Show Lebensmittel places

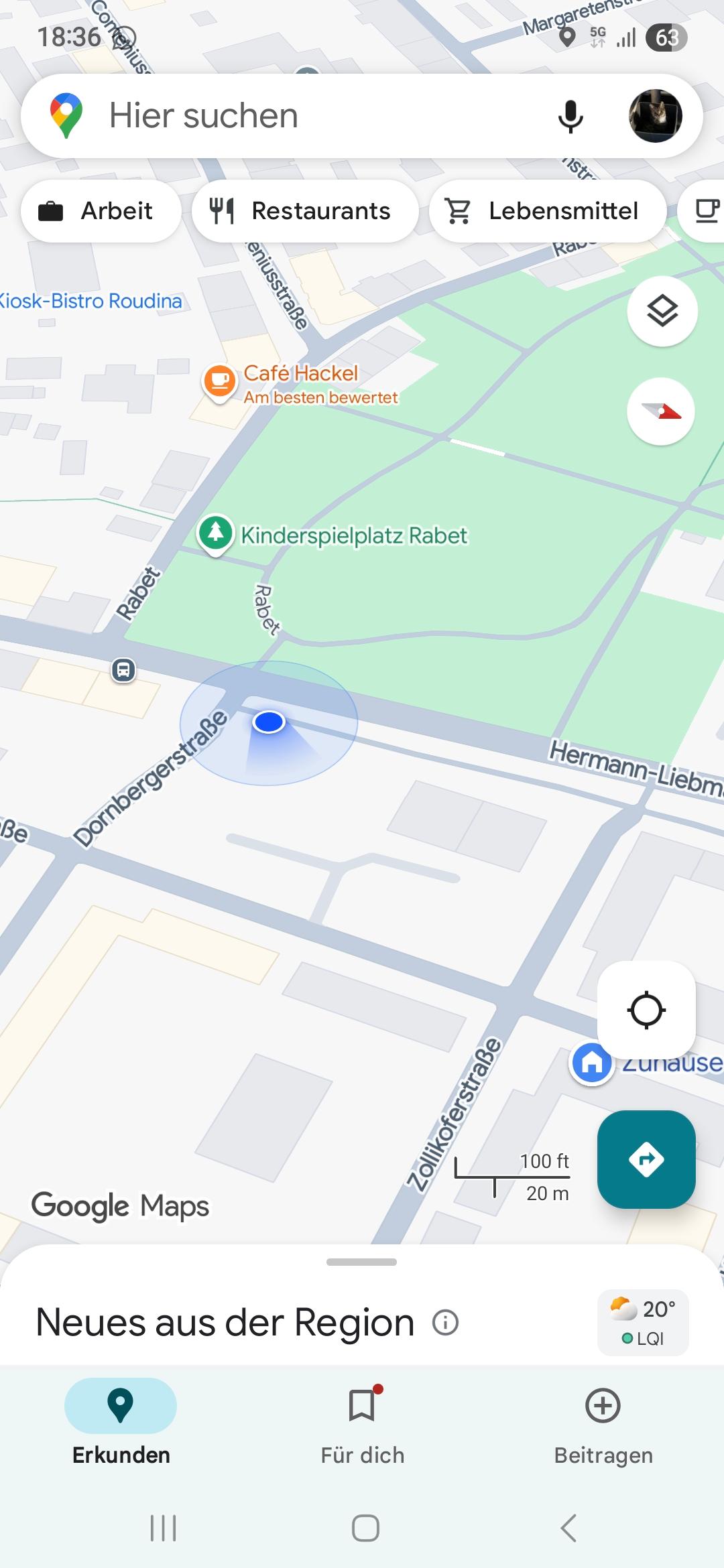tap(548, 211)
